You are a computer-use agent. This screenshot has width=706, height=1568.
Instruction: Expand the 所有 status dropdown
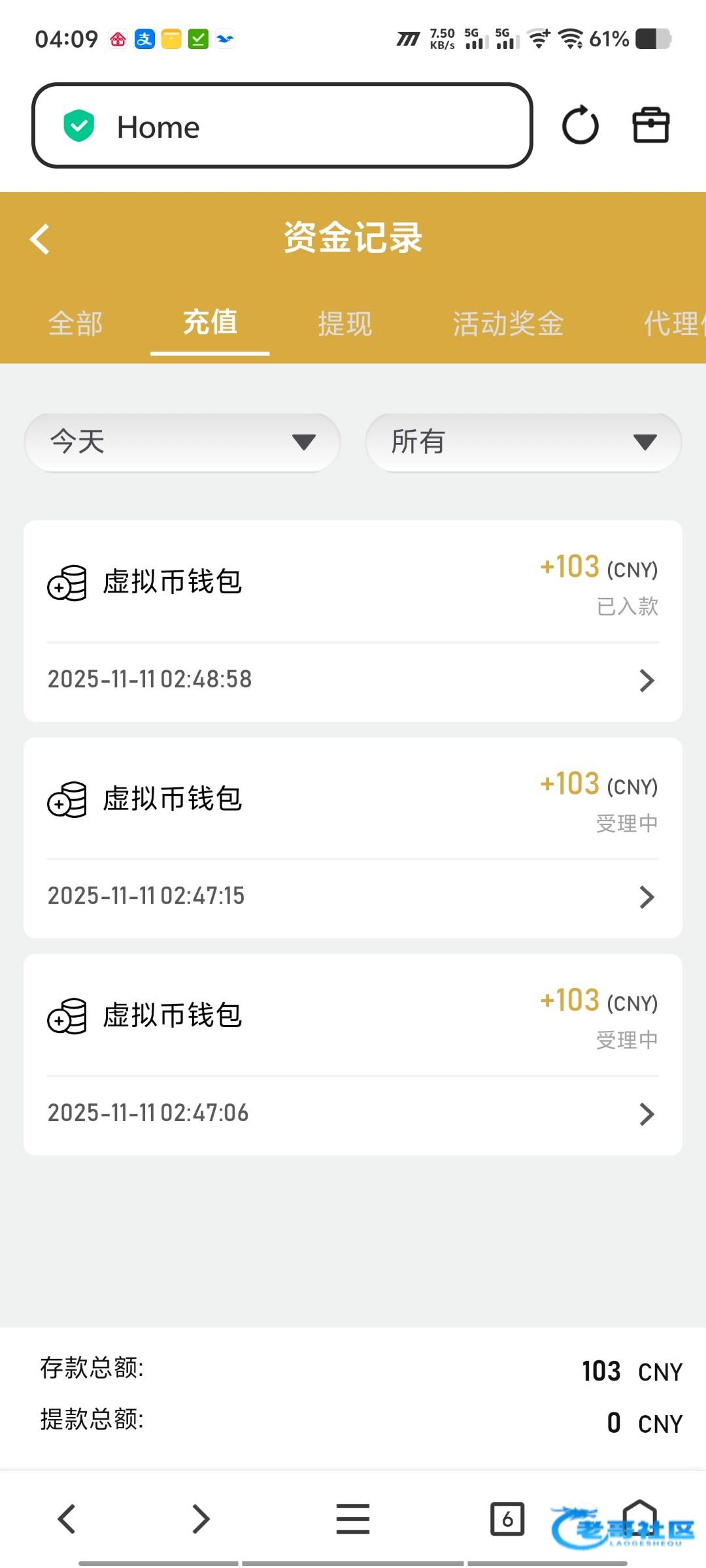[523, 442]
